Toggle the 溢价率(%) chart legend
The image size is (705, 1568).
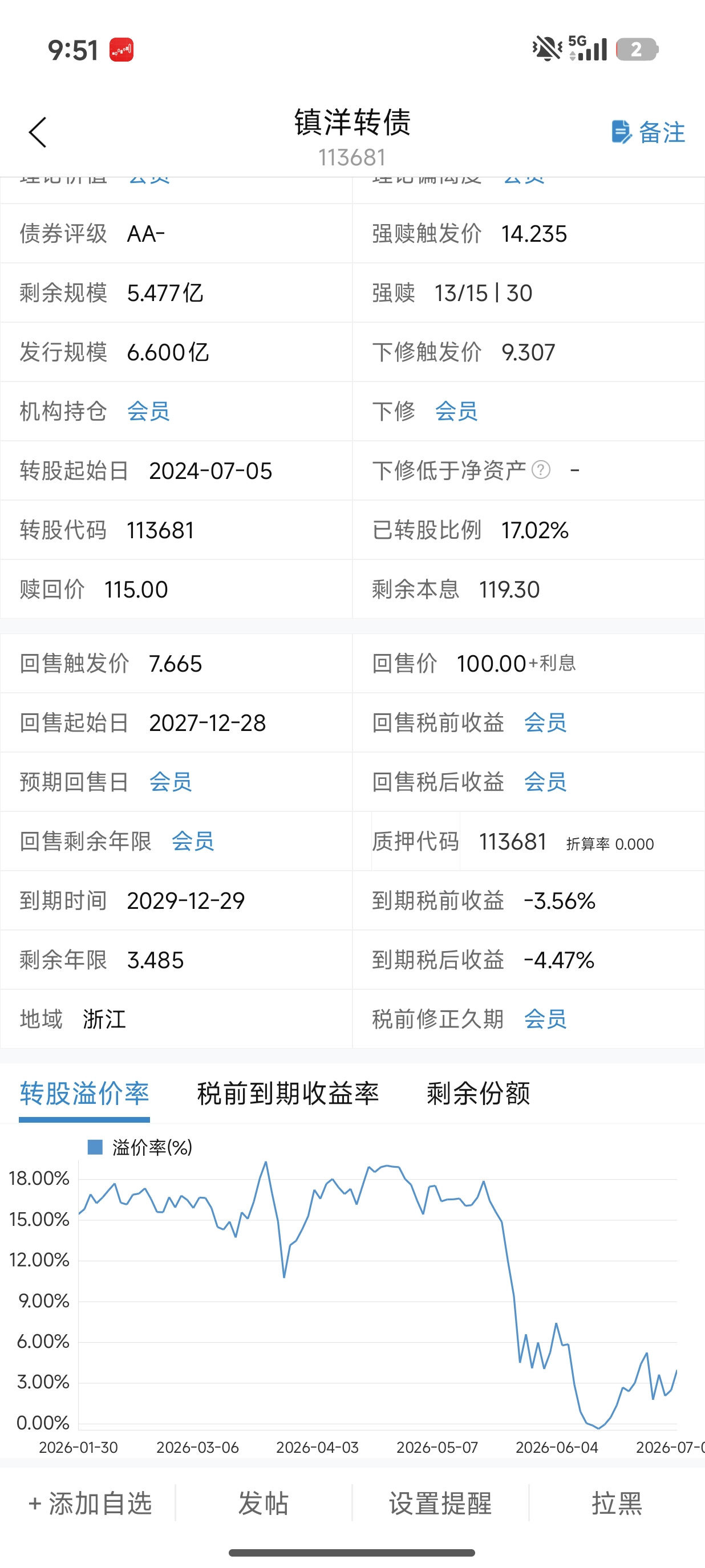click(140, 1147)
